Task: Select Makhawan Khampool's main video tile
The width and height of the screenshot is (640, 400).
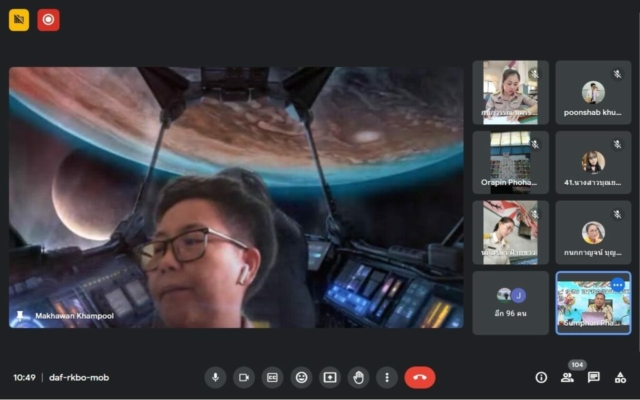Action: click(236, 197)
